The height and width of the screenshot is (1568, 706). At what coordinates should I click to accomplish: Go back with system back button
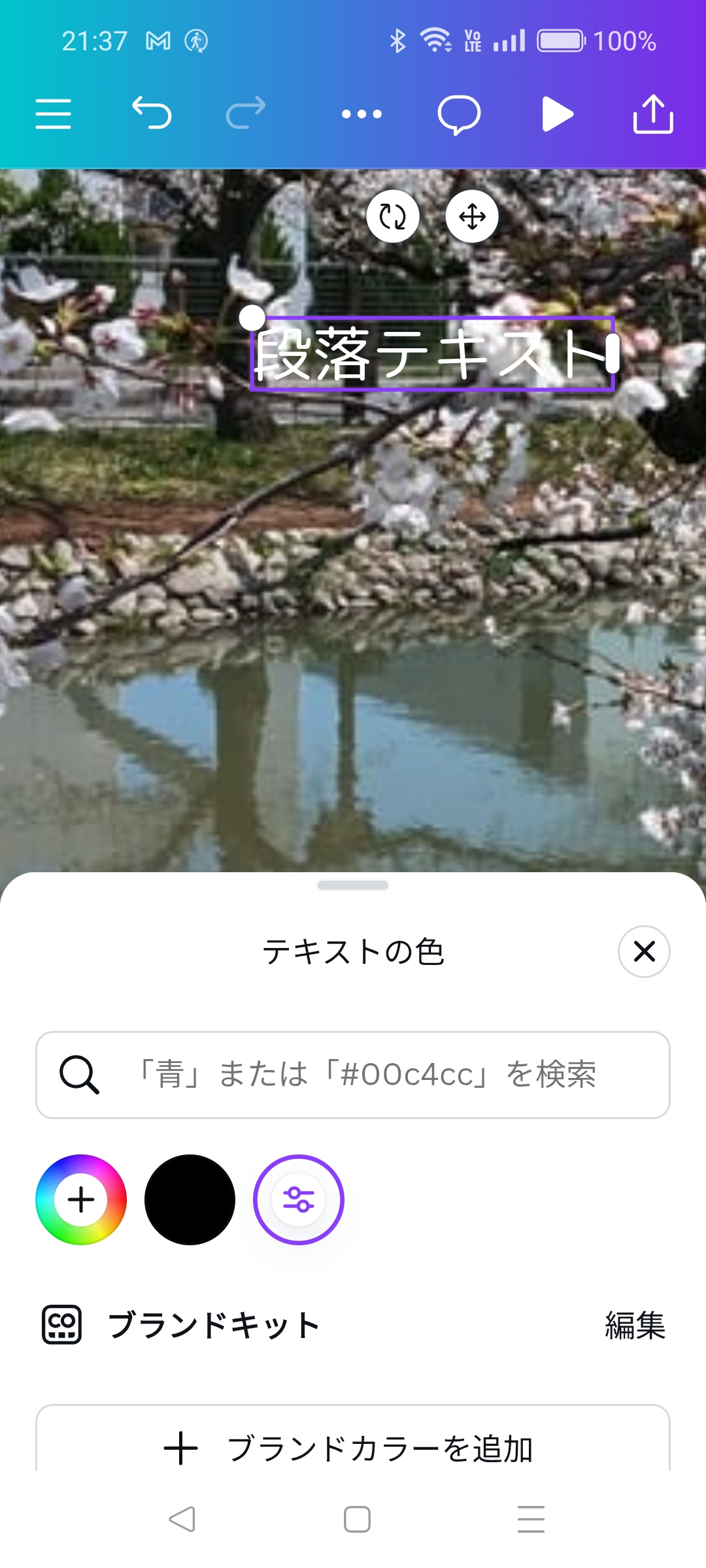182,1519
